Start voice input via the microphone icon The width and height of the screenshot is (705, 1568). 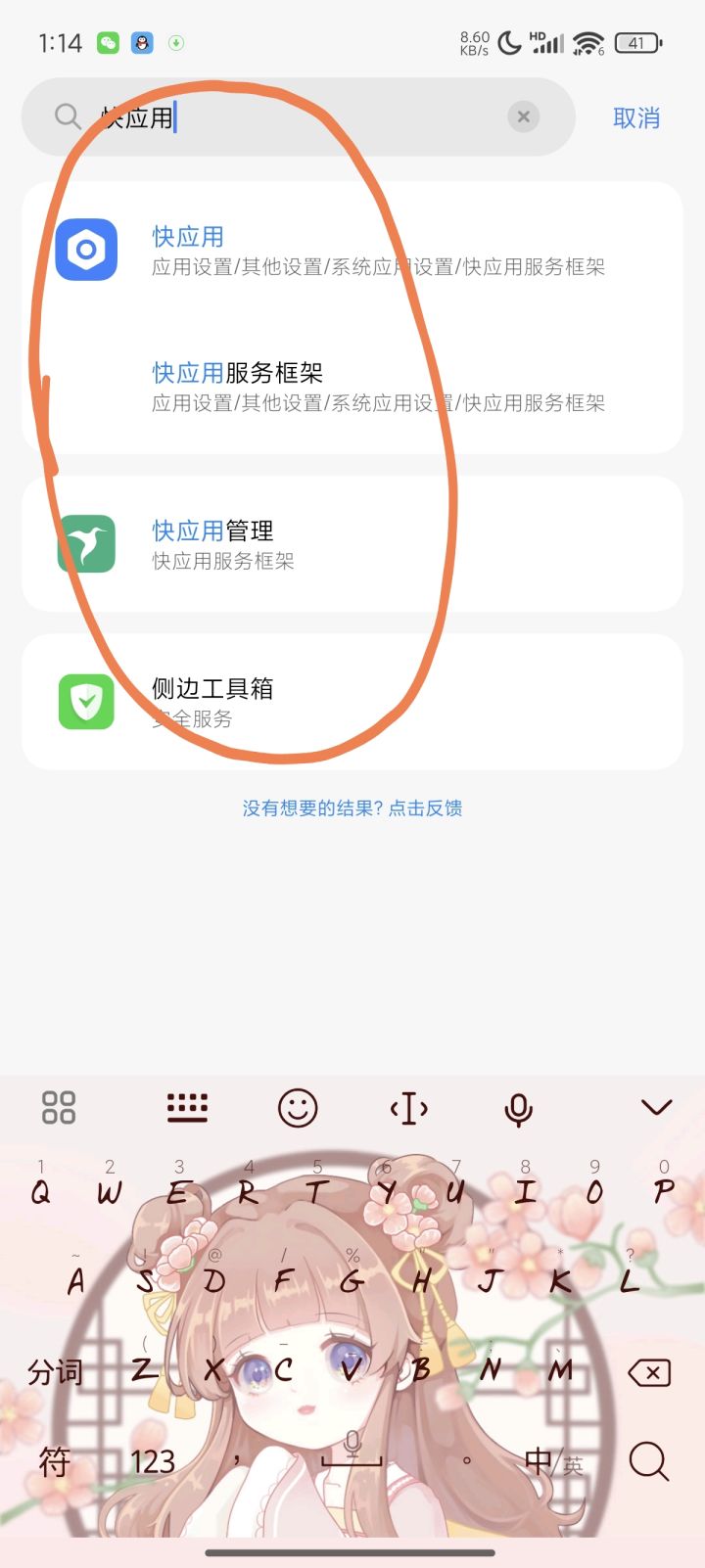click(x=517, y=1107)
